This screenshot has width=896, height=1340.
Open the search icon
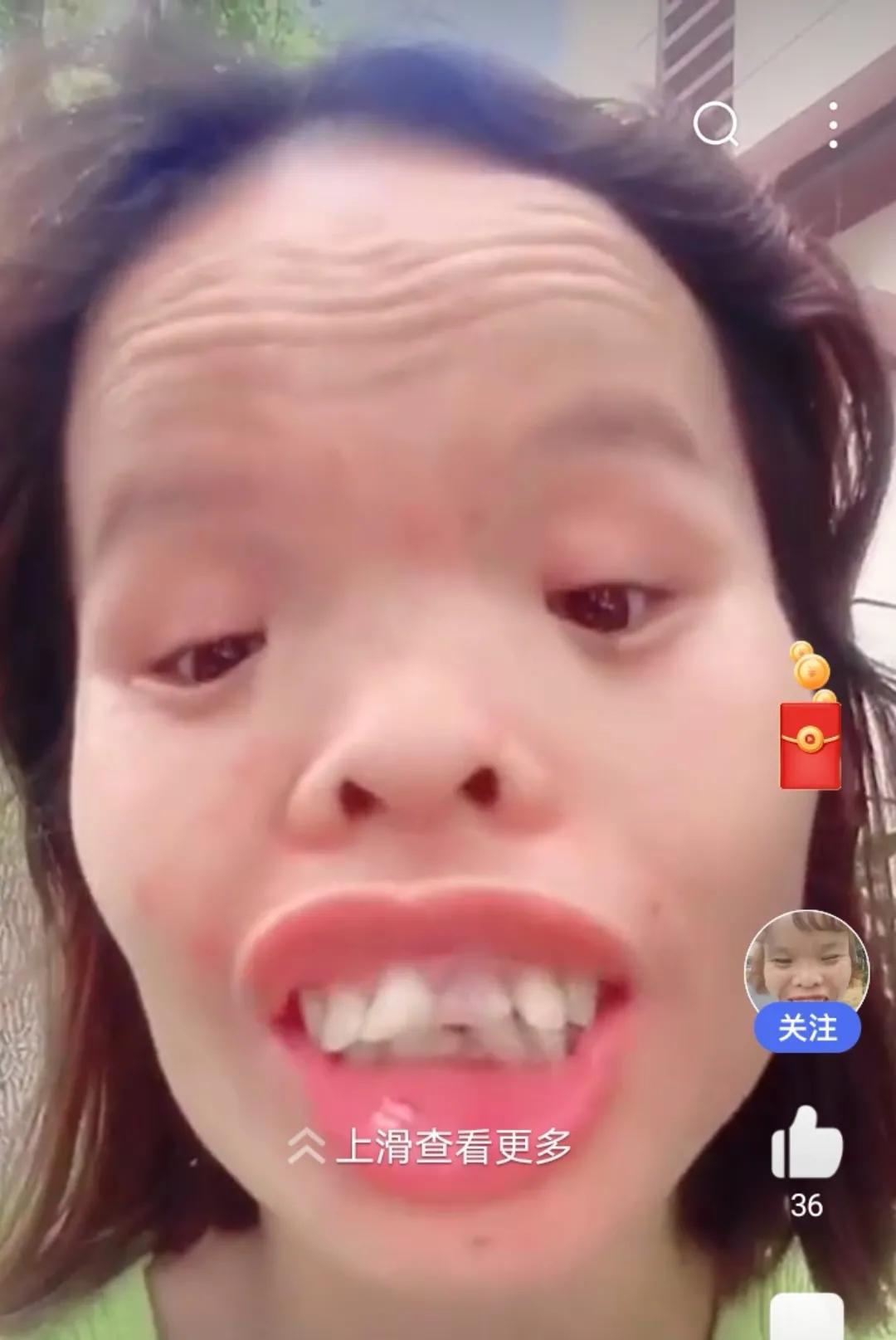click(x=715, y=125)
